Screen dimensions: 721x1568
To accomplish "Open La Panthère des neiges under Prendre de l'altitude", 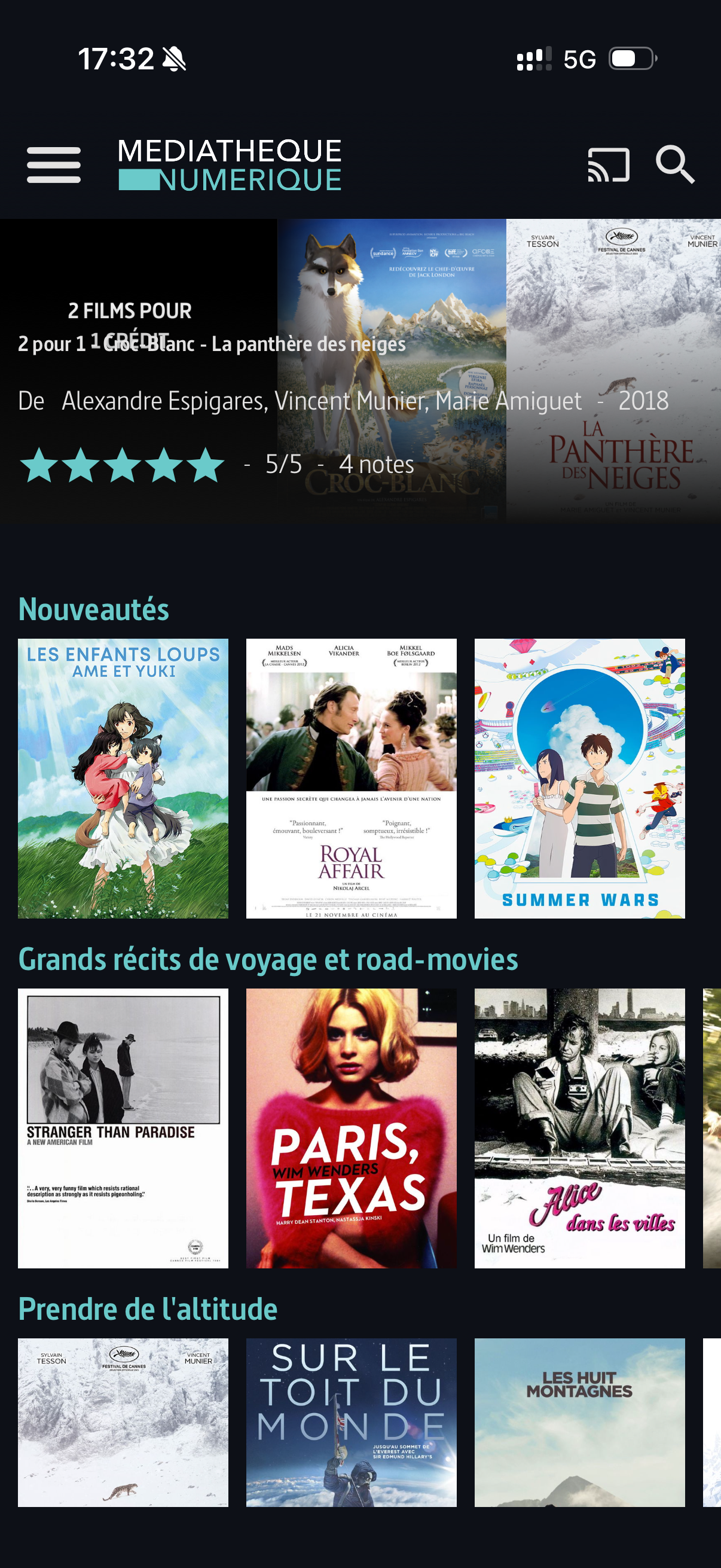I will click(123, 1422).
